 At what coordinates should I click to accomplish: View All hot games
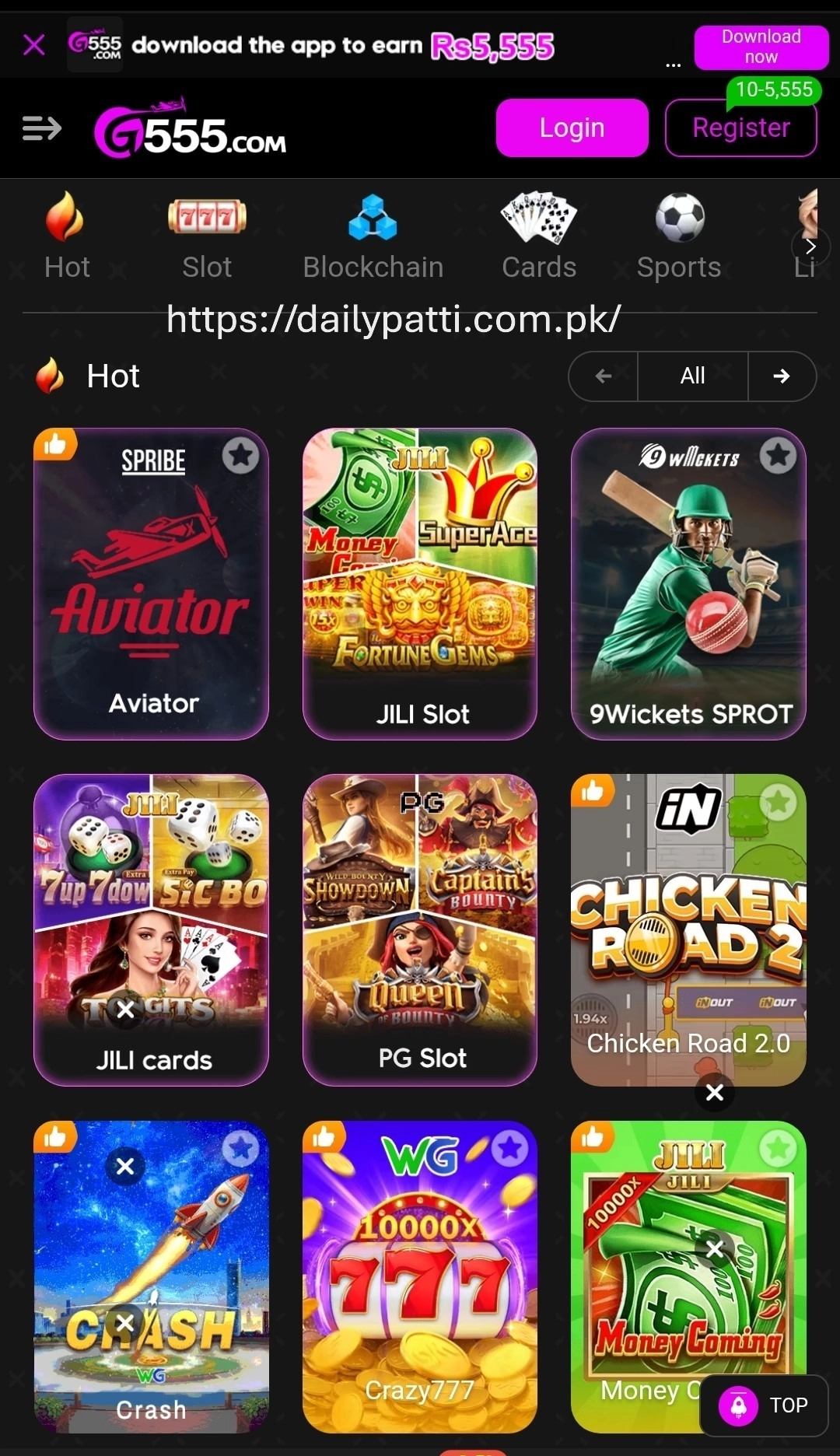[692, 376]
